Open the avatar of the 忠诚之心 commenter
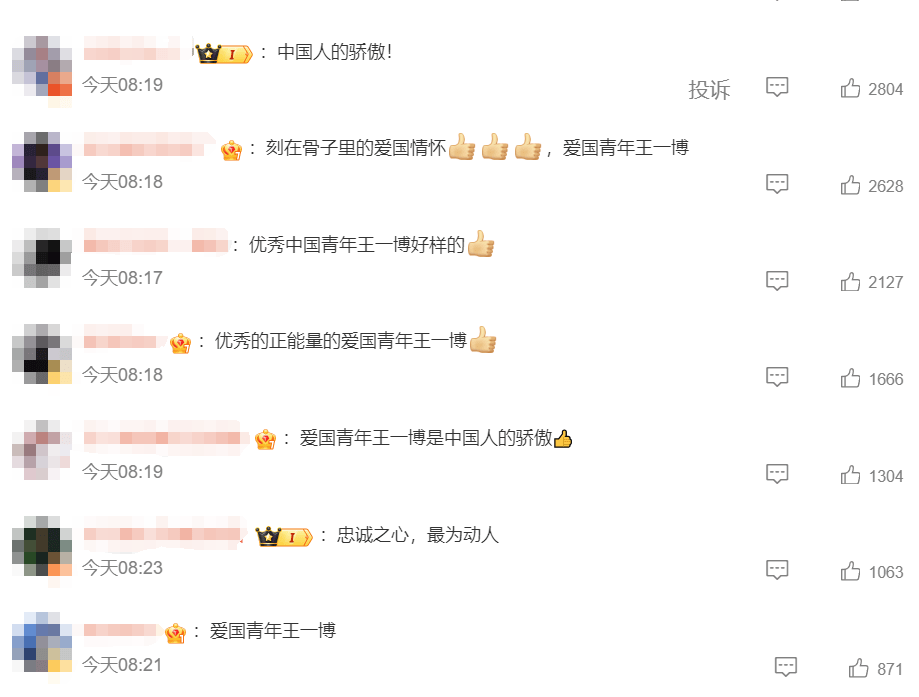Image resolution: width=919 pixels, height=697 pixels. (41, 547)
